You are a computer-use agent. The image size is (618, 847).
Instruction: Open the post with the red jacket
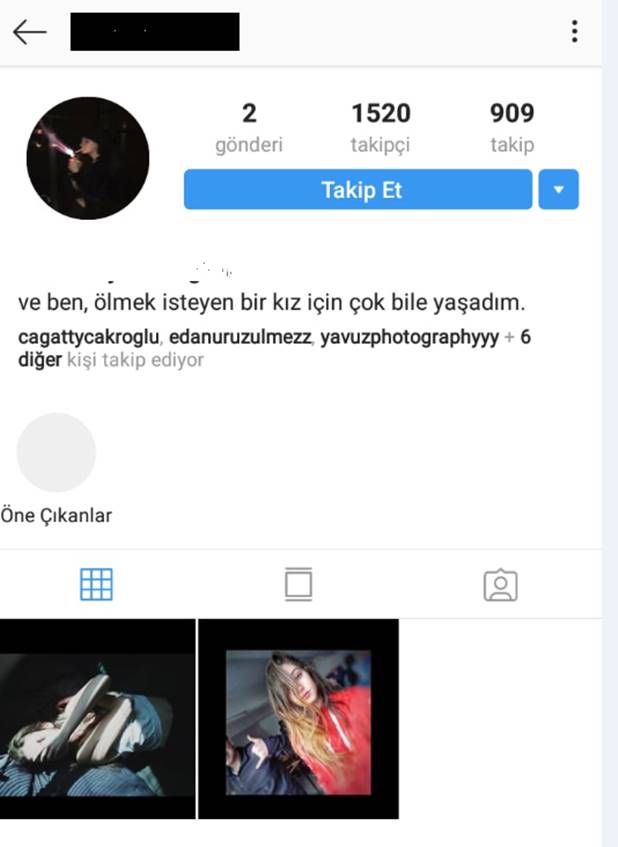(x=298, y=718)
